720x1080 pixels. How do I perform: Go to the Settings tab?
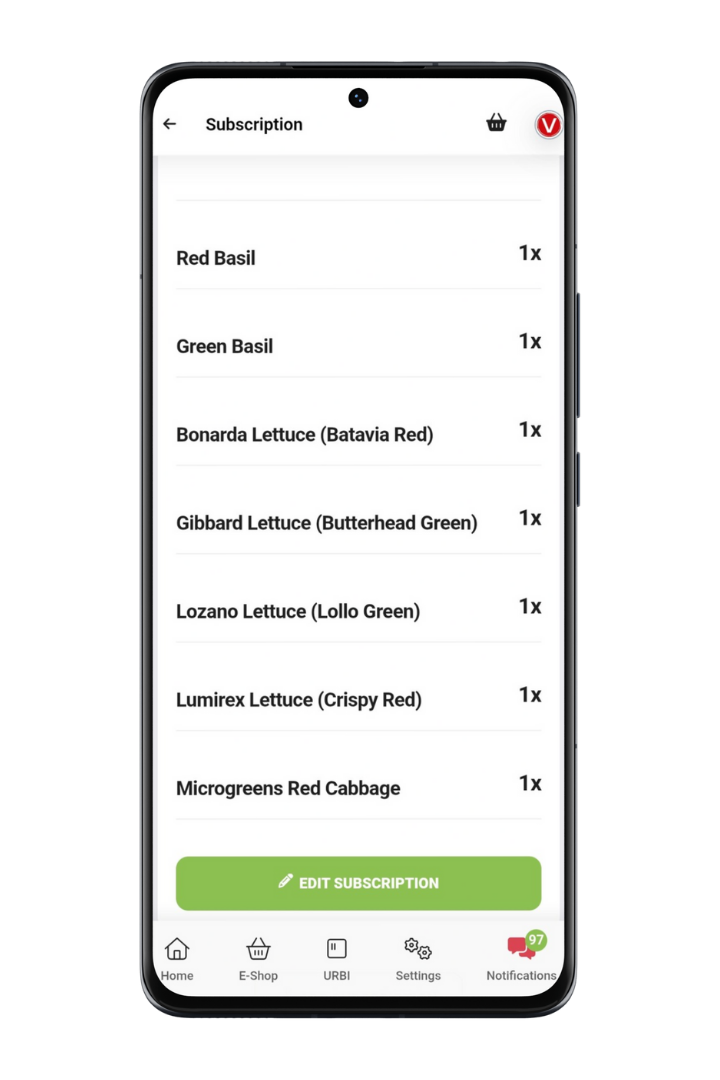tap(418, 958)
